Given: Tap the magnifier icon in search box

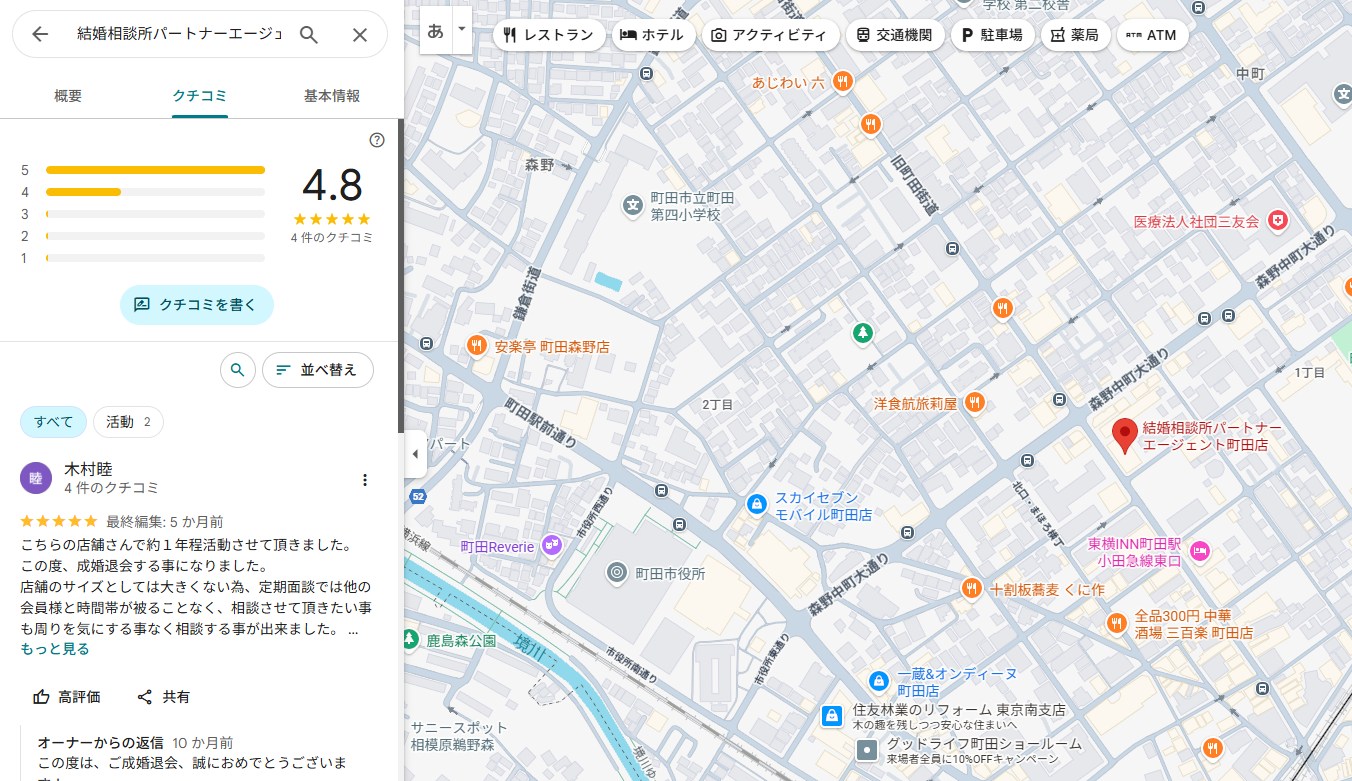Looking at the screenshot, I should (309, 35).
